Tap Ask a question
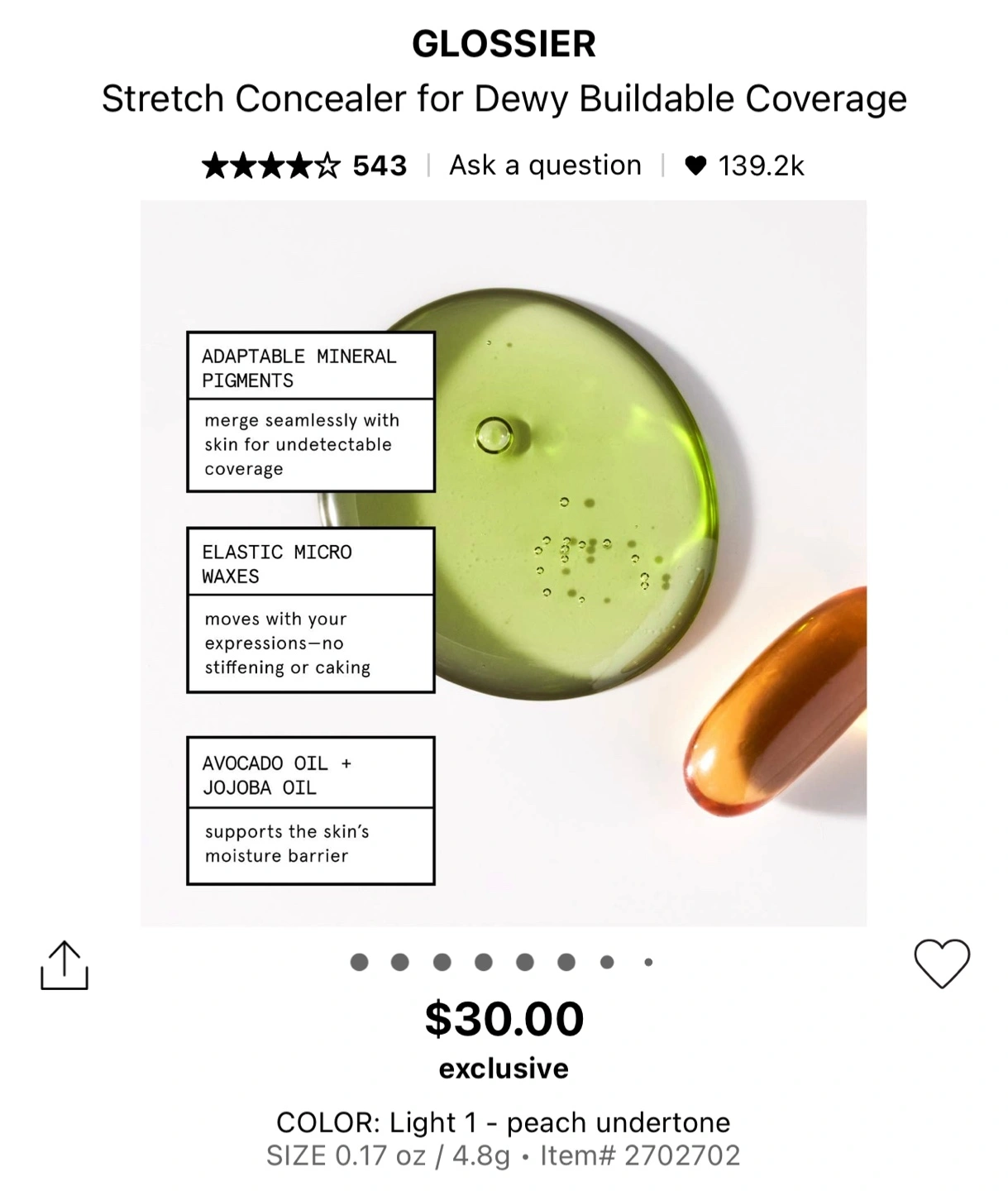Image resolution: width=1008 pixels, height=1191 pixels. point(545,165)
